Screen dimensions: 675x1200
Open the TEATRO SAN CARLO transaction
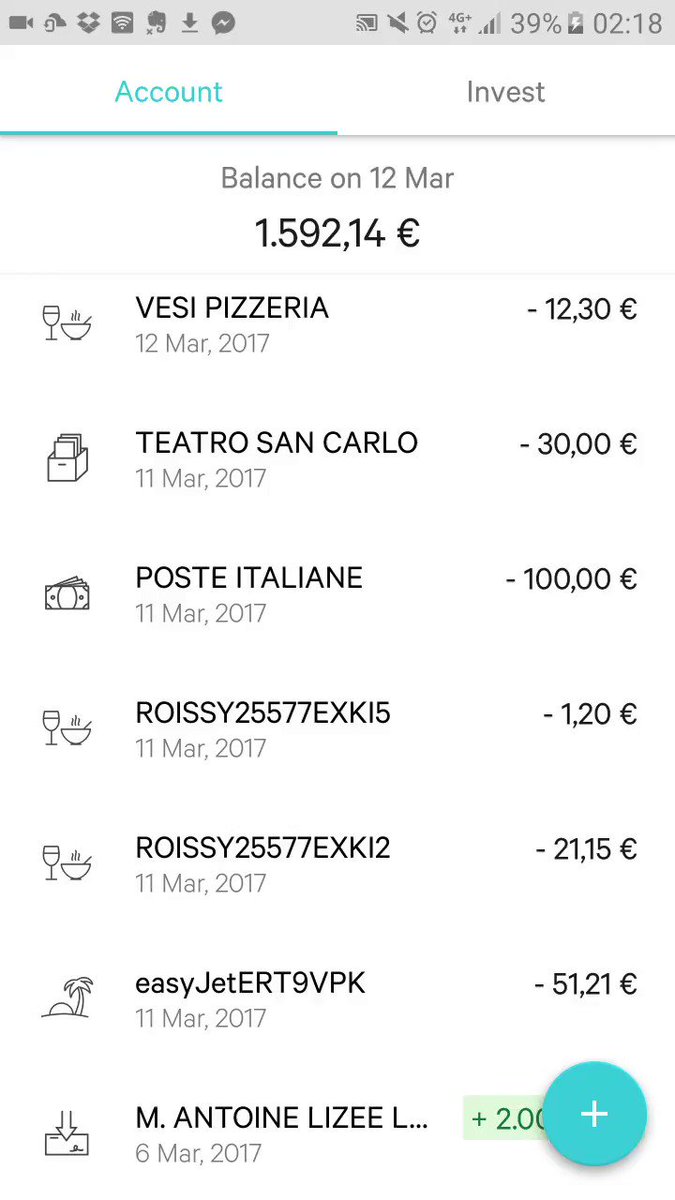pos(337,460)
